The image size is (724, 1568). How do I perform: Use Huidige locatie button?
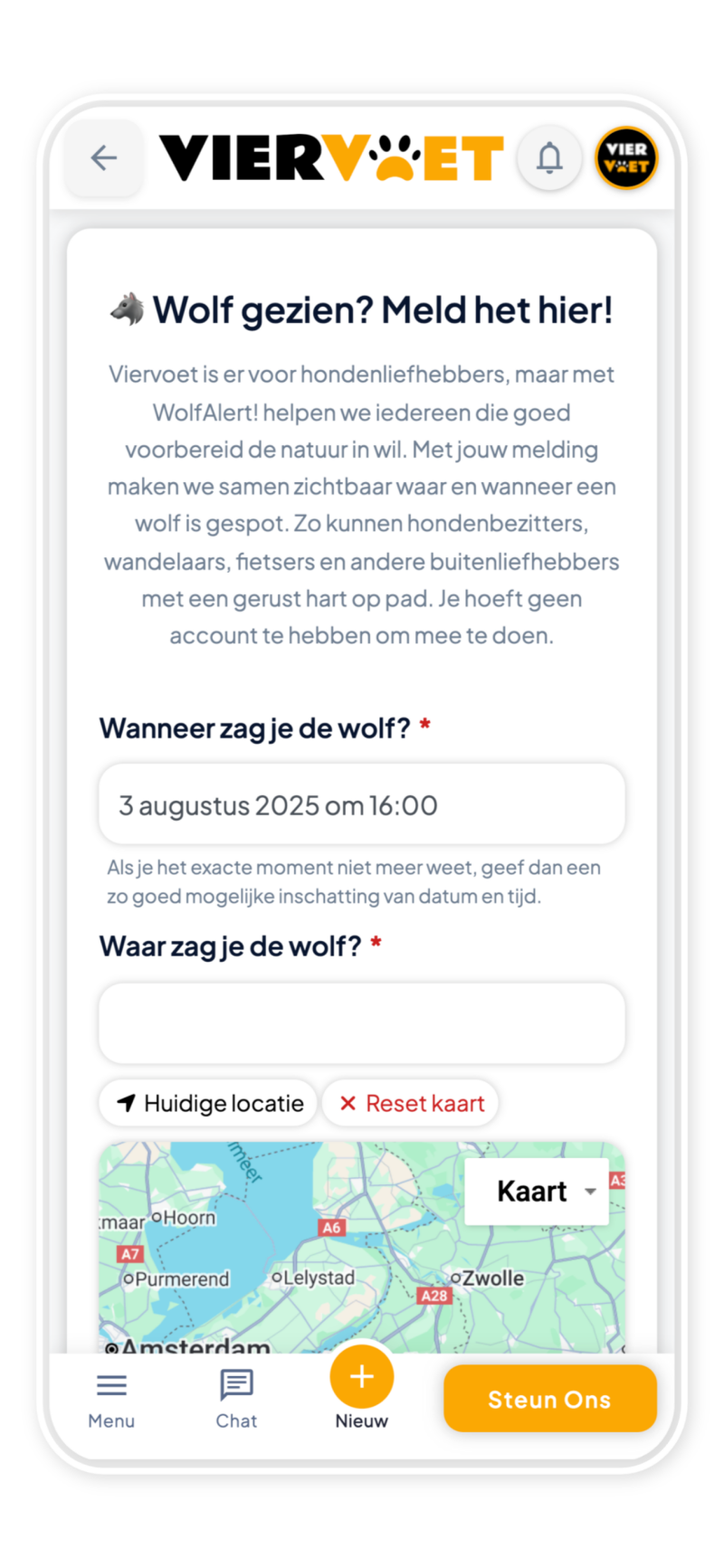209,1103
